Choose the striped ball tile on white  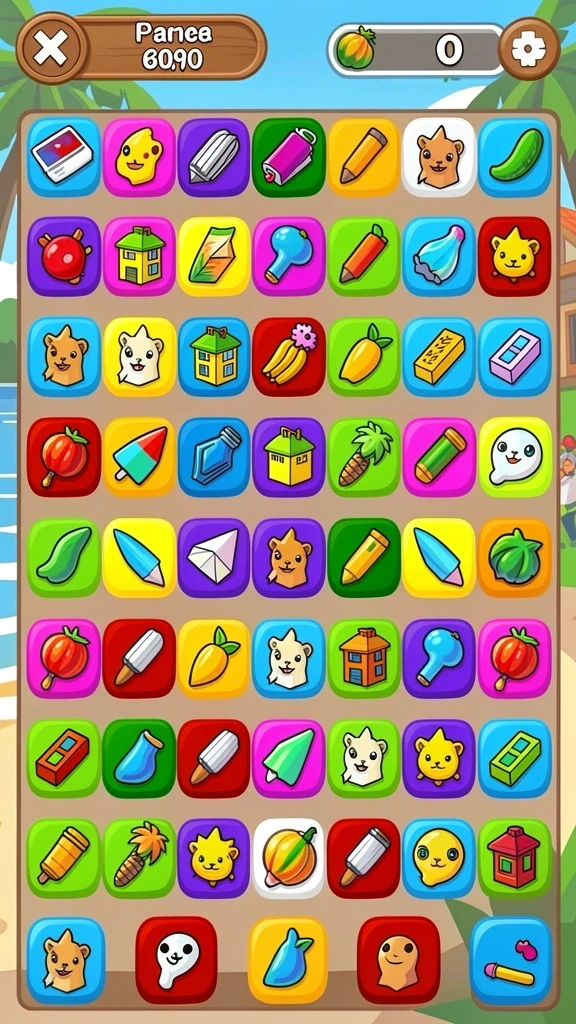coord(289,858)
